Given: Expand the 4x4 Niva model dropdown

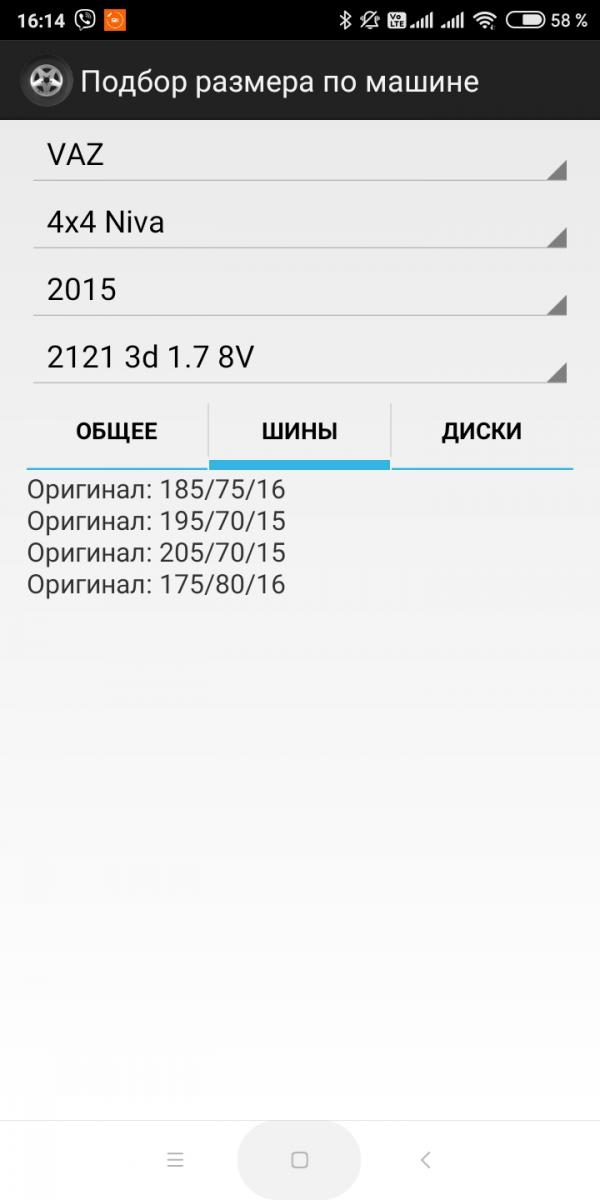Looking at the screenshot, I should tap(300, 223).
